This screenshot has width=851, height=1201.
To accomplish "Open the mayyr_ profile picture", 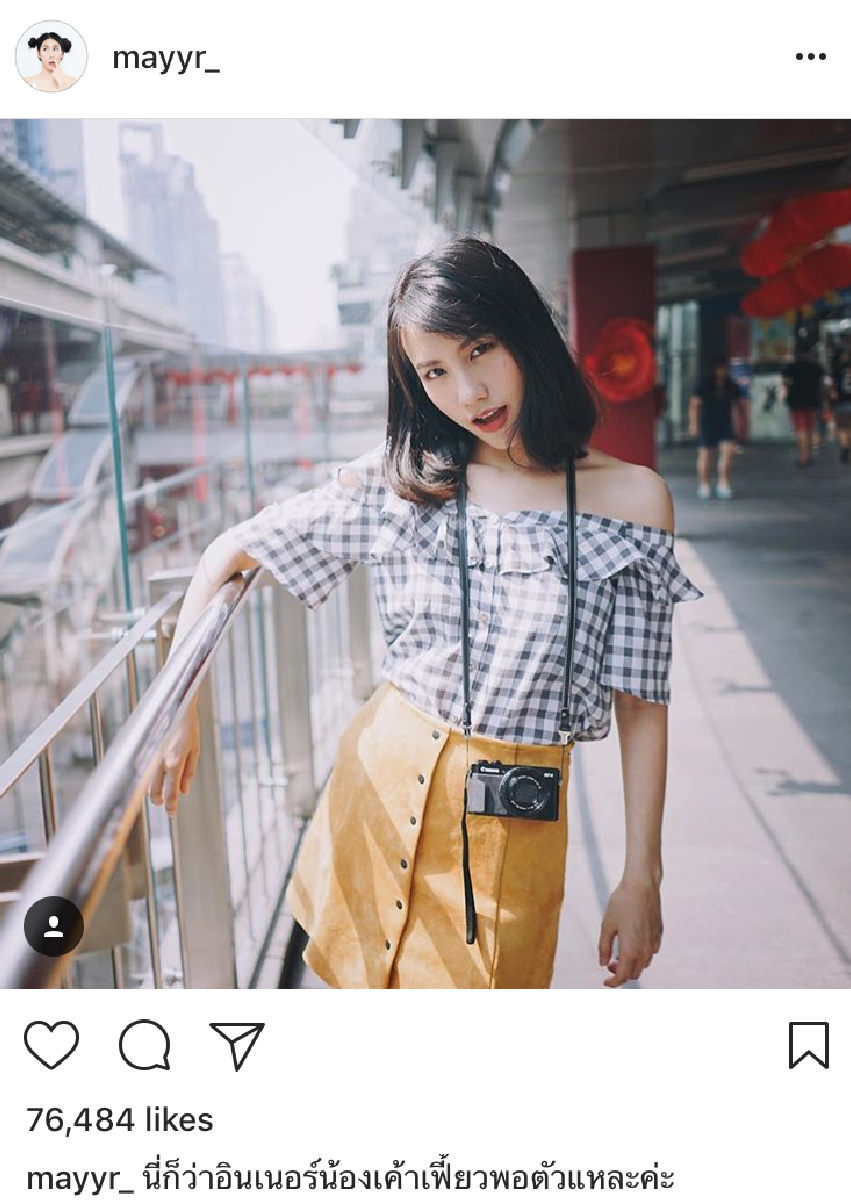I will click(x=51, y=57).
